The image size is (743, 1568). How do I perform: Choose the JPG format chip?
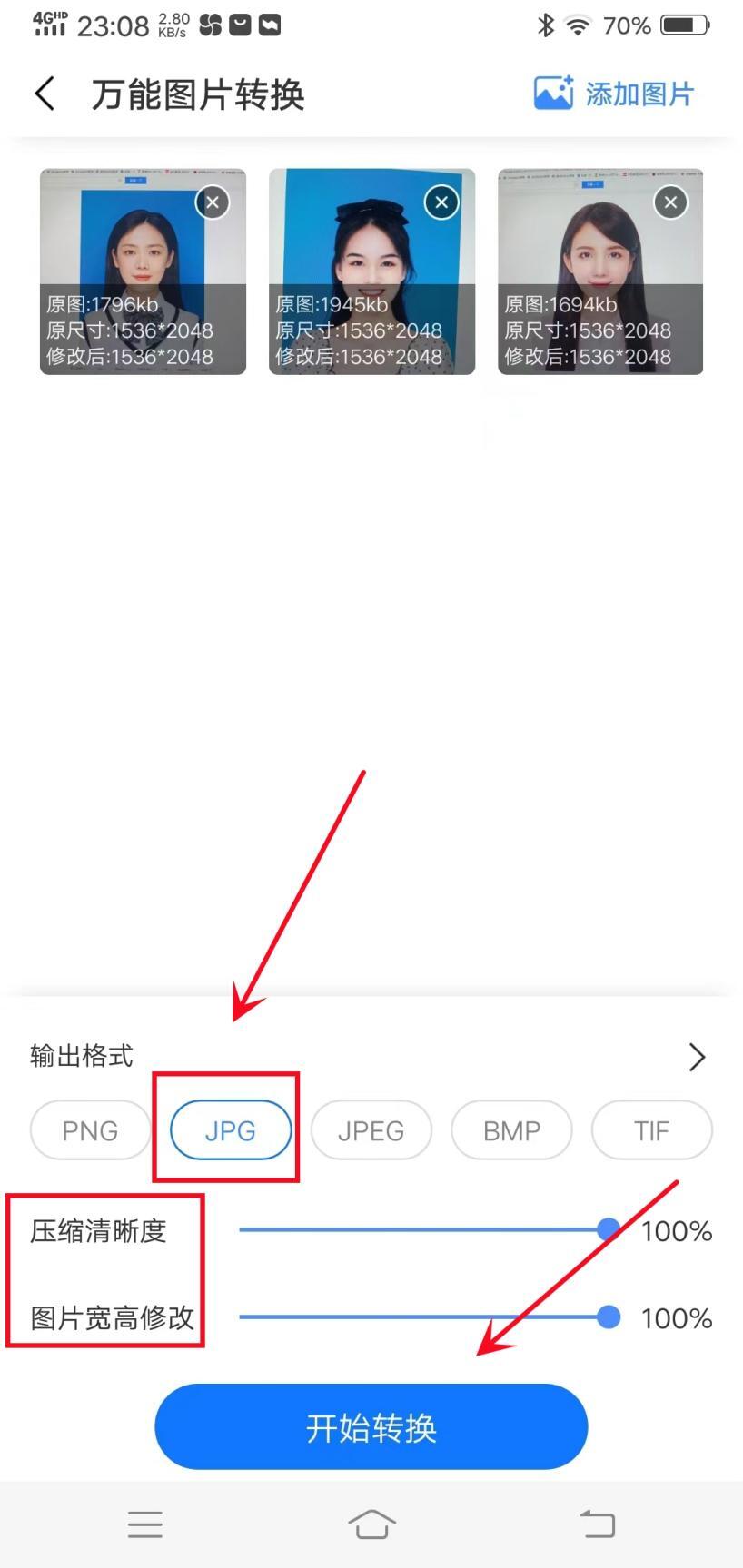tap(230, 1131)
